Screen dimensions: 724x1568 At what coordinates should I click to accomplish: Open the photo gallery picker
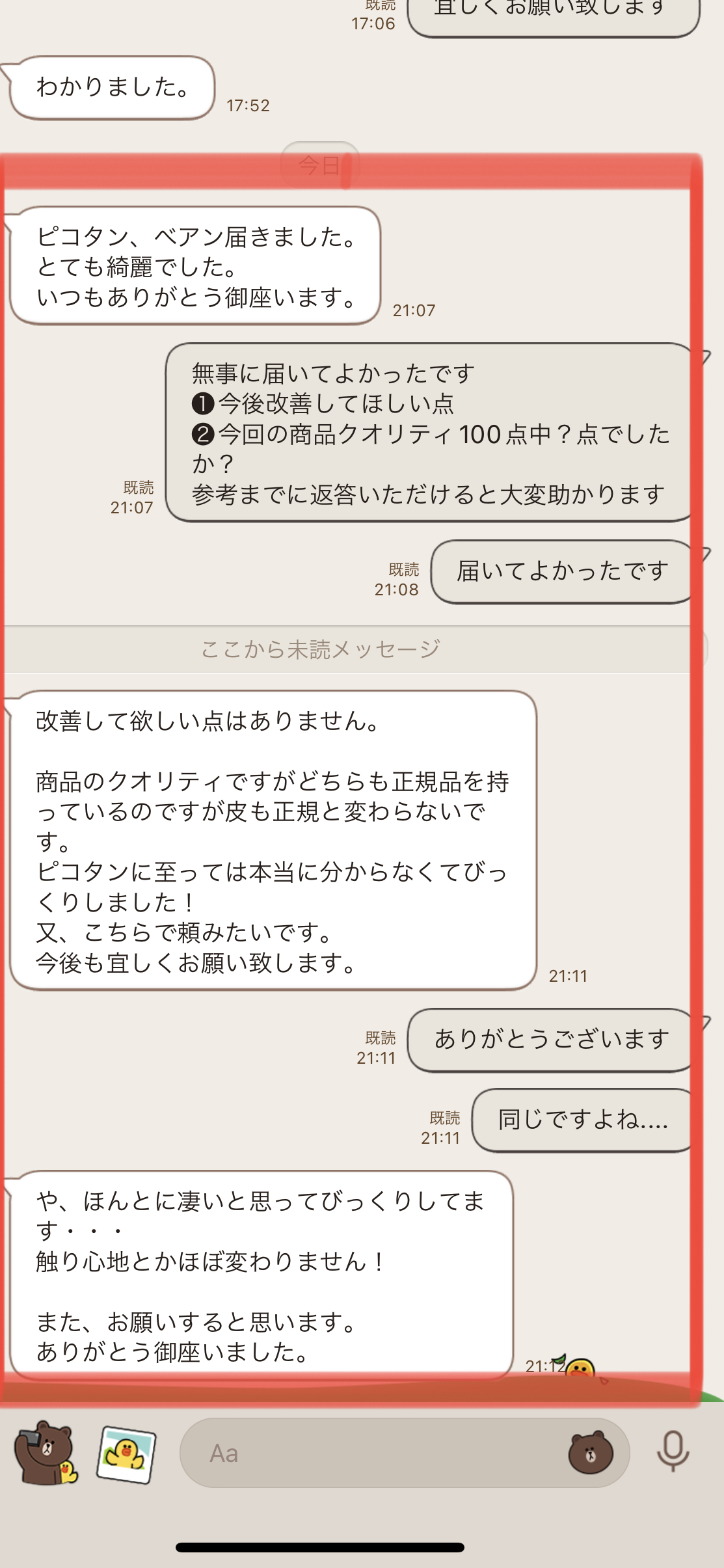tap(127, 1453)
